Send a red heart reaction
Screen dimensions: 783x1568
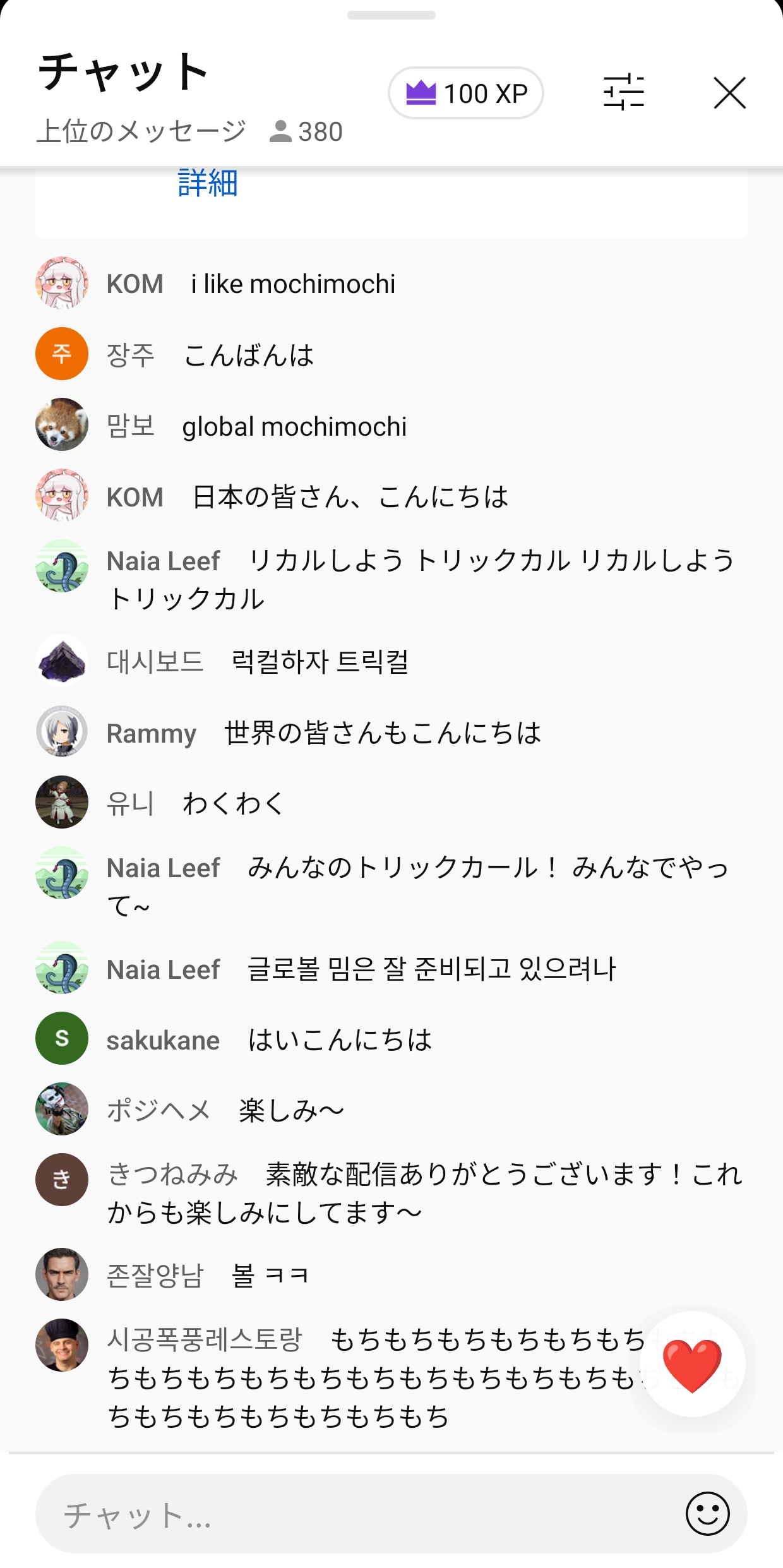[692, 1365]
